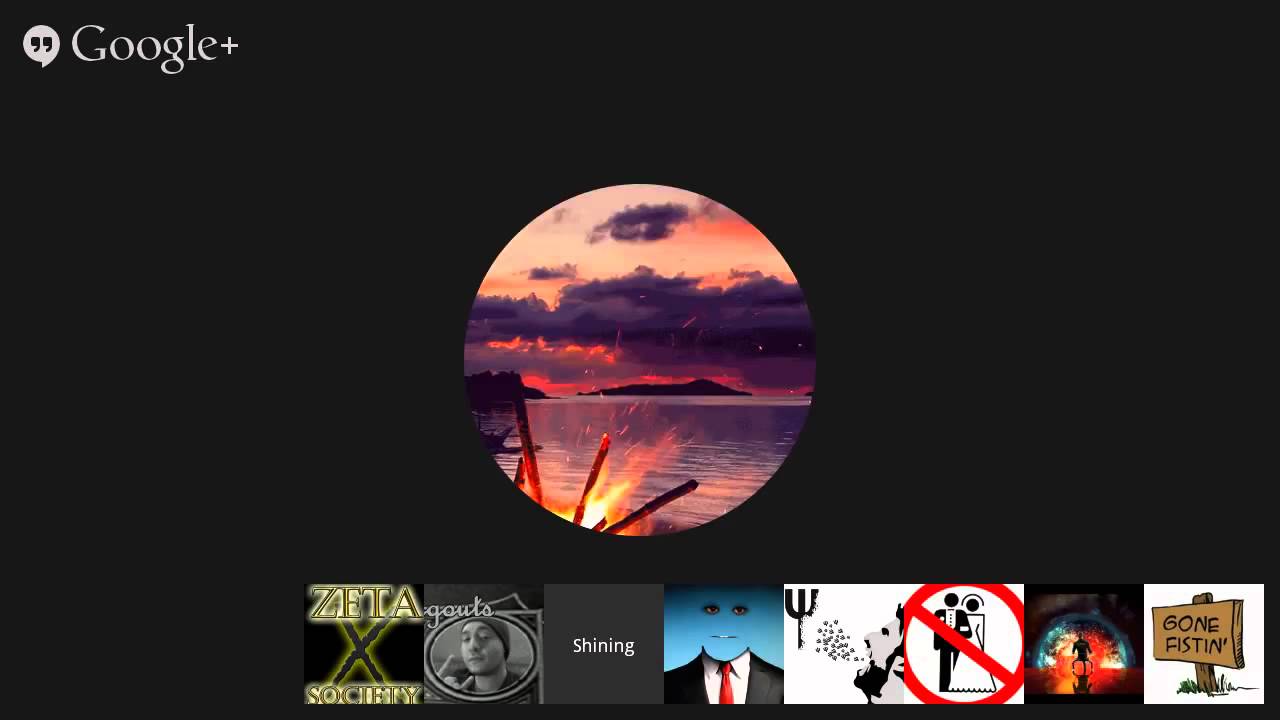The image size is (1280, 720).
Task: Select the Zeta X Society participant tile
Action: [364, 644]
